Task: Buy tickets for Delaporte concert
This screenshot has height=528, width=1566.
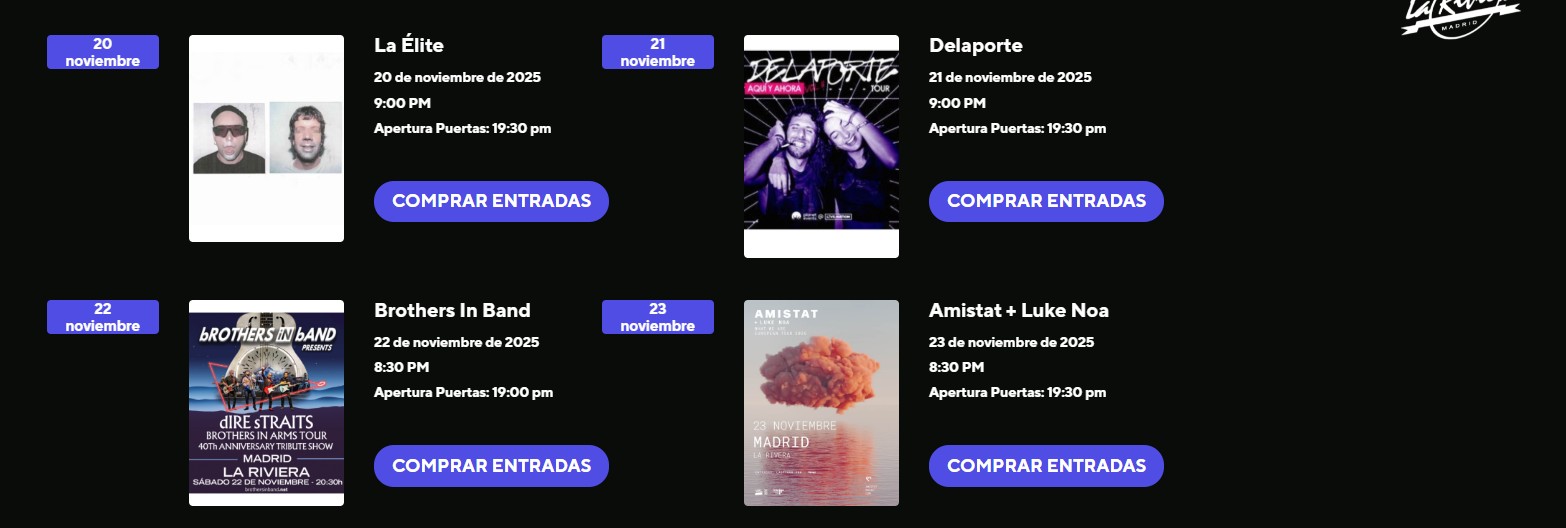Action: (x=1046, y=201)
